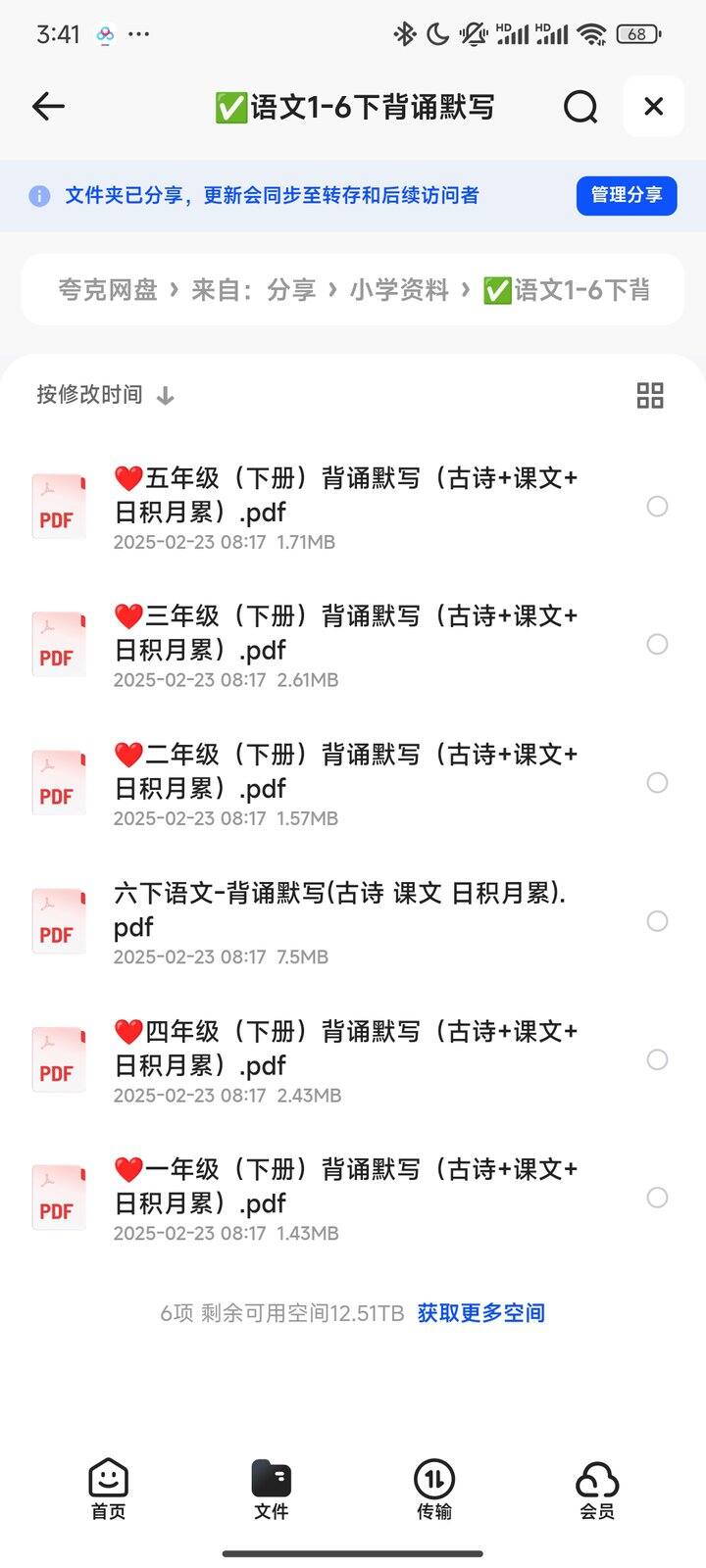Select the 四年级（下册）PDF checkbox circle

[657, 1059]
